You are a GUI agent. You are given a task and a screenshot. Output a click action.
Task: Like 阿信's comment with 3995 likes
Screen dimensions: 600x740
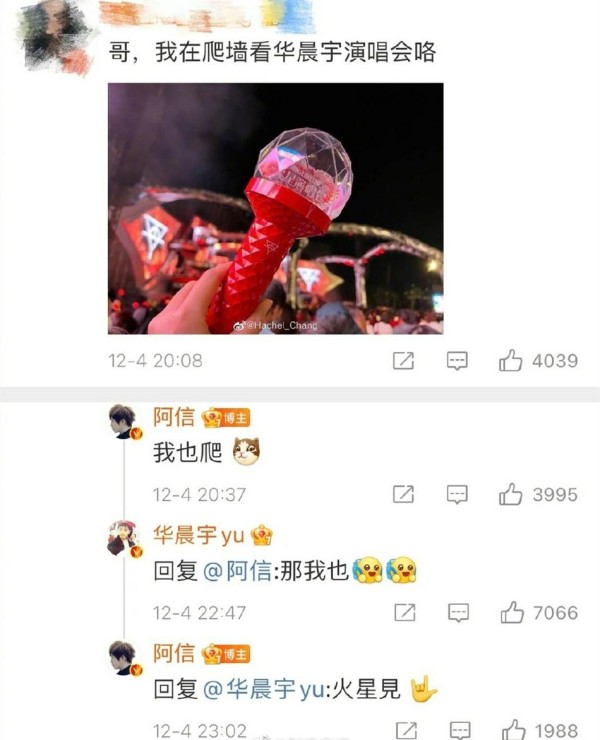tap(511, 494)
